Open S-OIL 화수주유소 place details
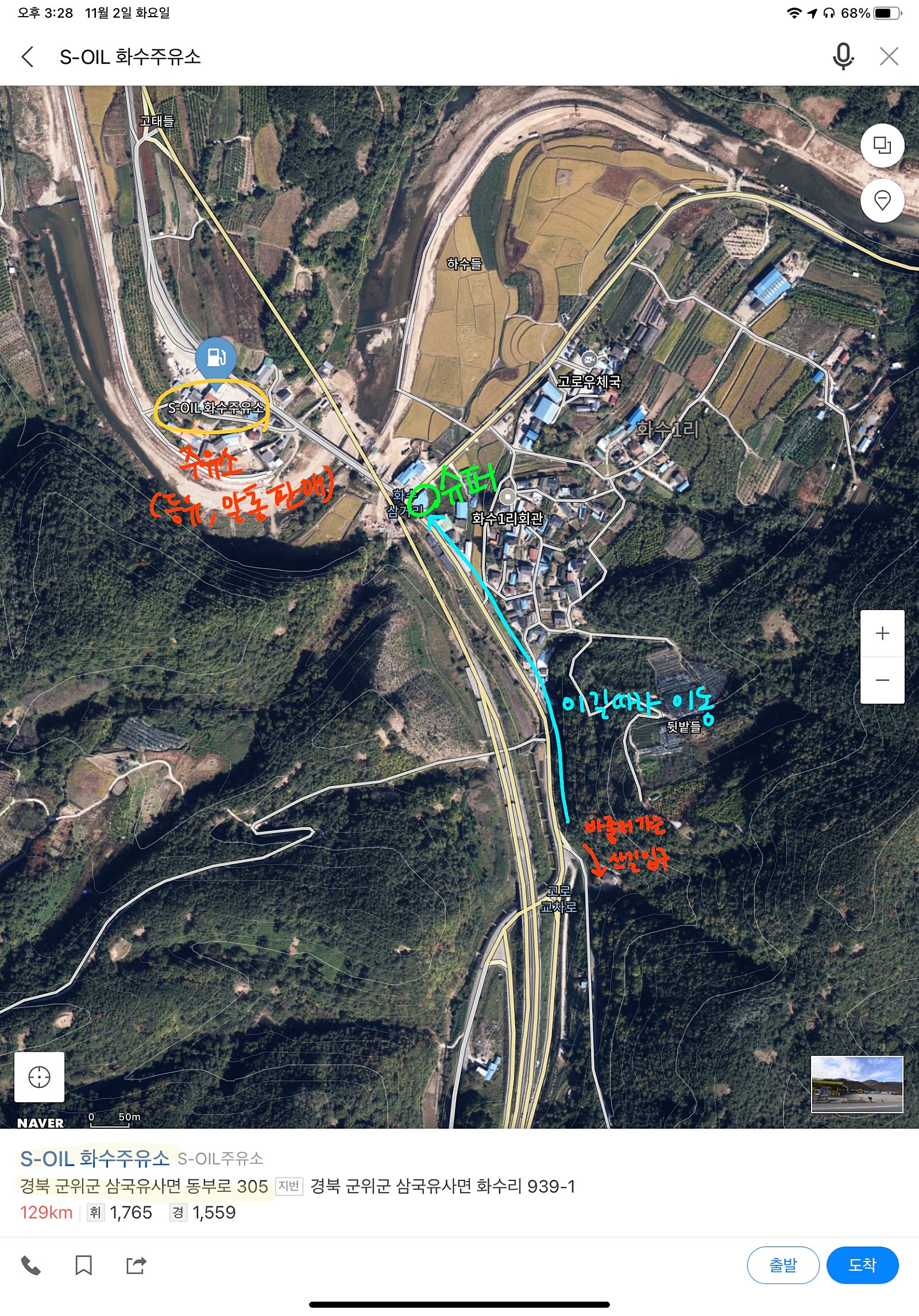The height and width of the screenshot is (1316, 919). pyautogui.click(x=95, y=1159)
